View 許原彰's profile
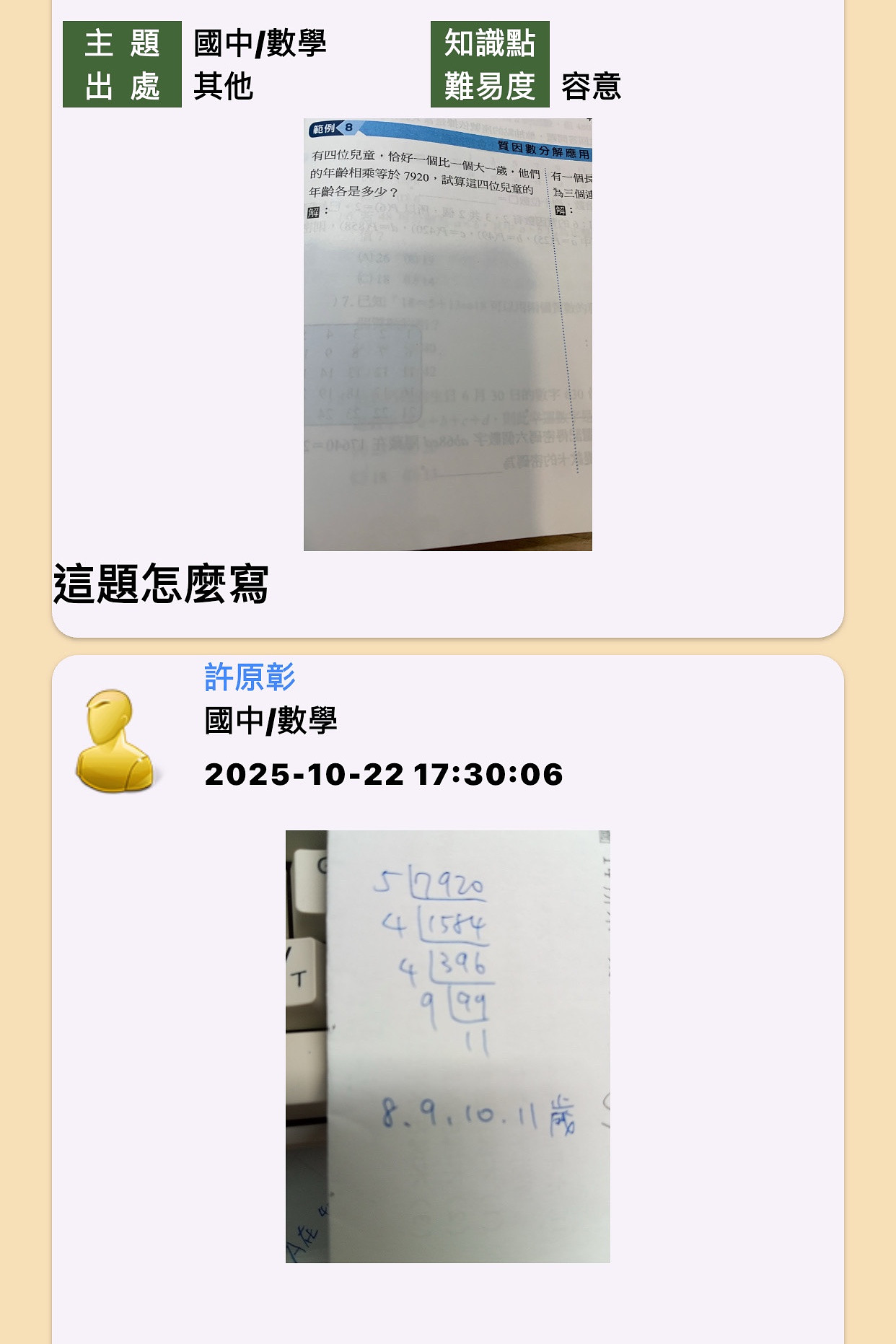The height and width of the screenshot is (1344, 896). pos(250,677)
